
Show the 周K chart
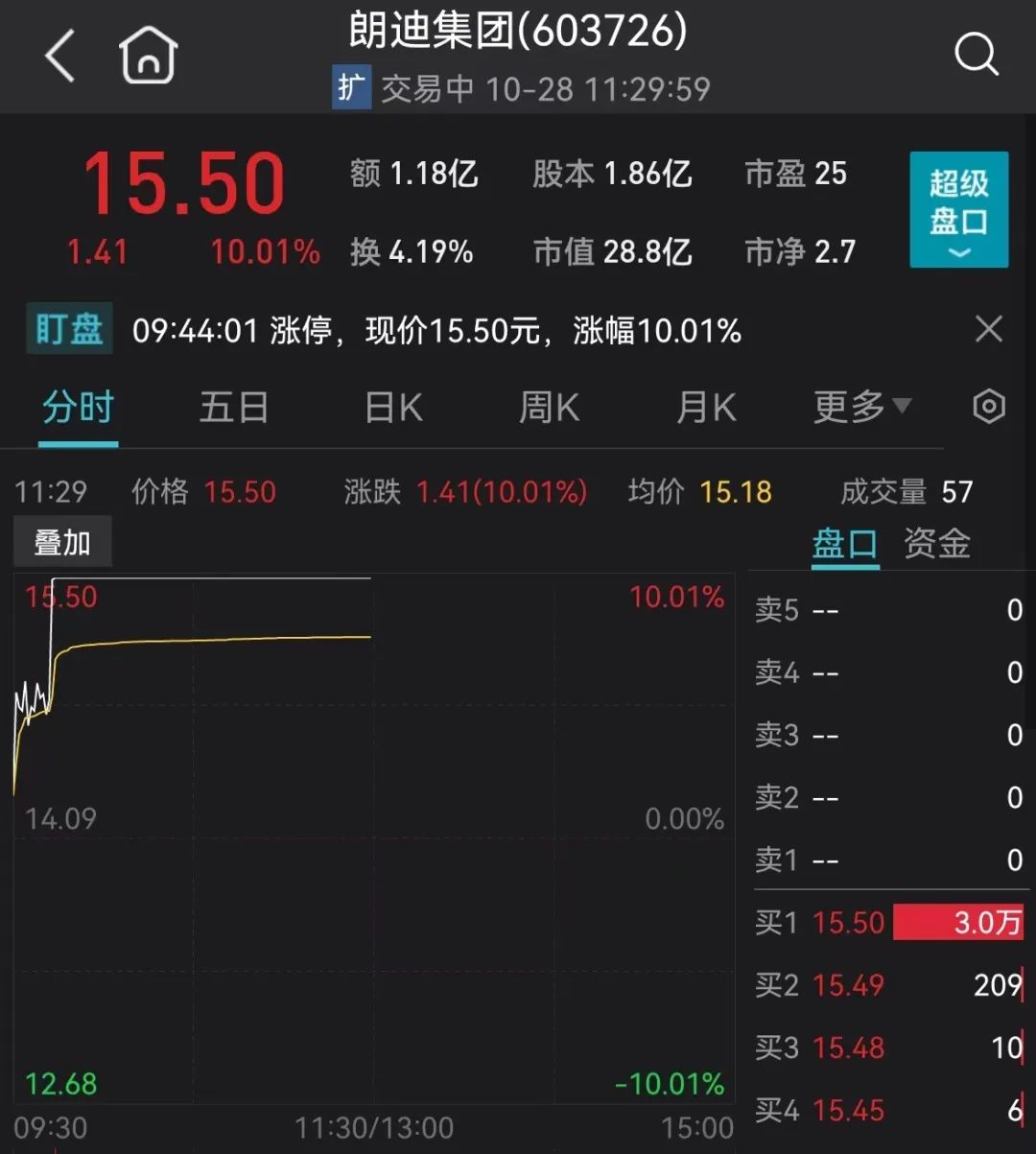[x=549, y=409]
